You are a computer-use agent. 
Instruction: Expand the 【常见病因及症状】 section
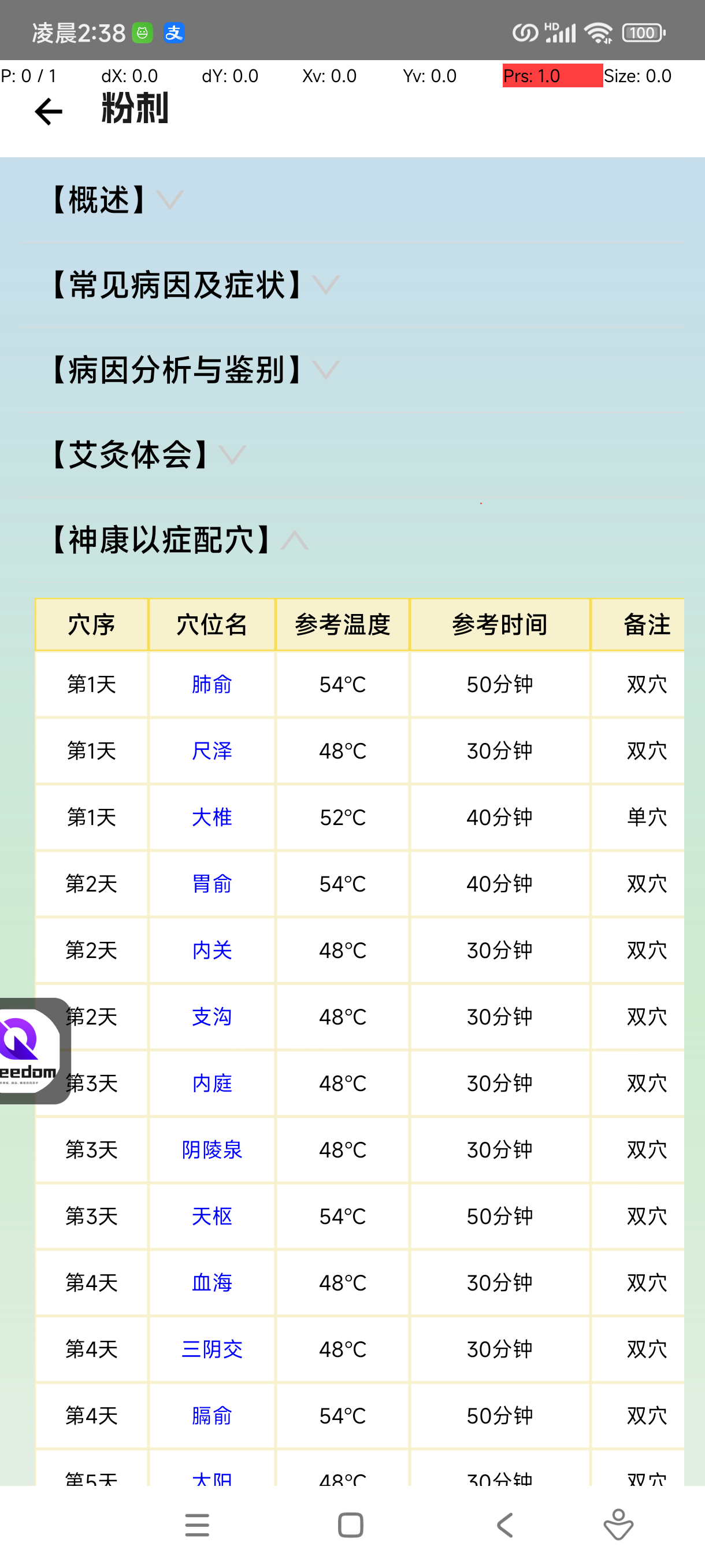[194, 285]
